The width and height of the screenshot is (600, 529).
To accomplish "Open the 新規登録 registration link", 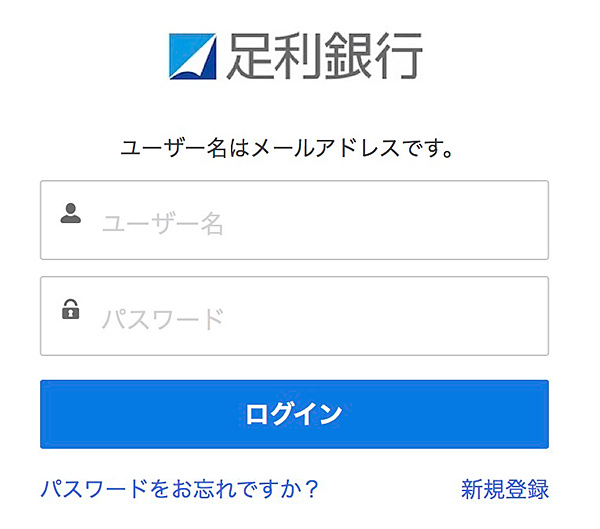I will click(504, 489).
